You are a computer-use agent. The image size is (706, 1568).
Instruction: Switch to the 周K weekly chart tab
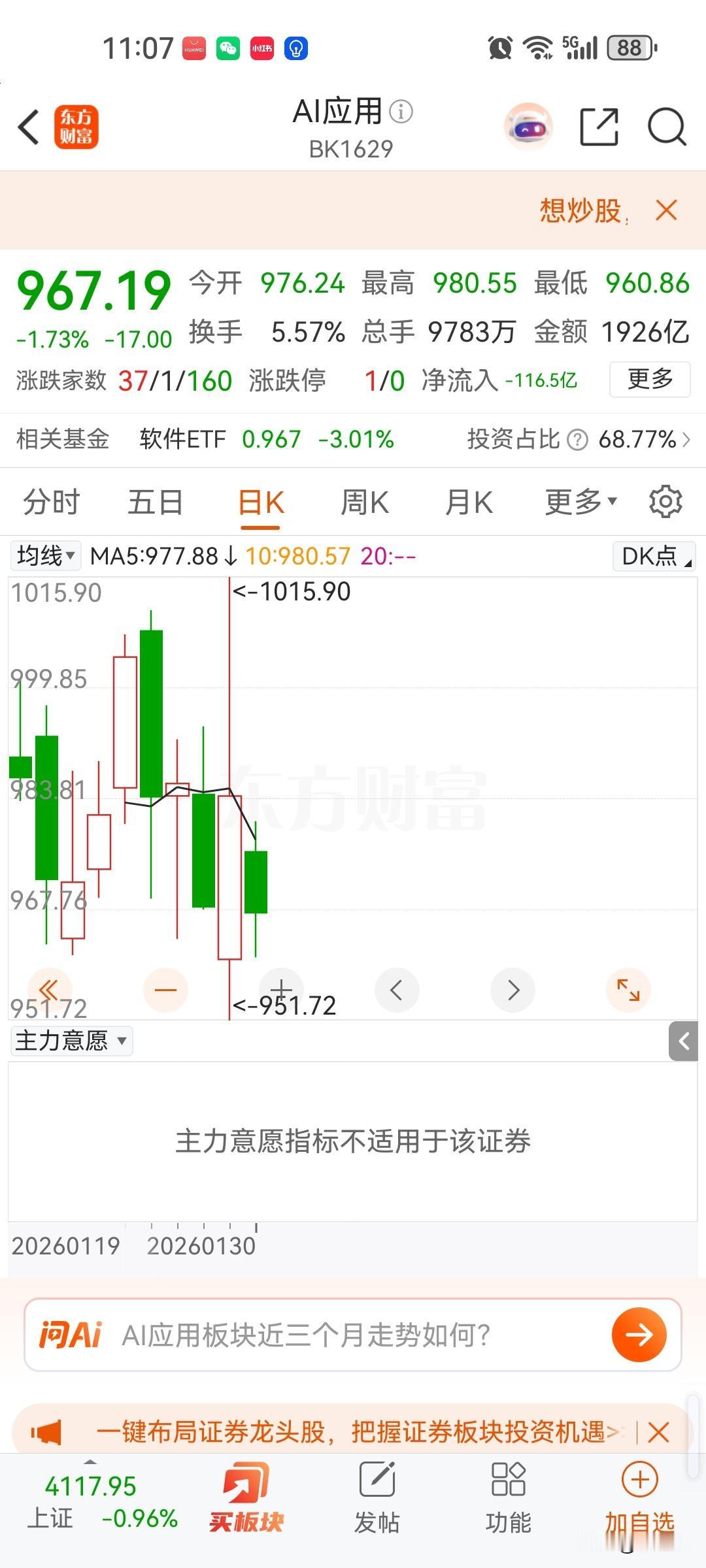[x=364, y=501]
